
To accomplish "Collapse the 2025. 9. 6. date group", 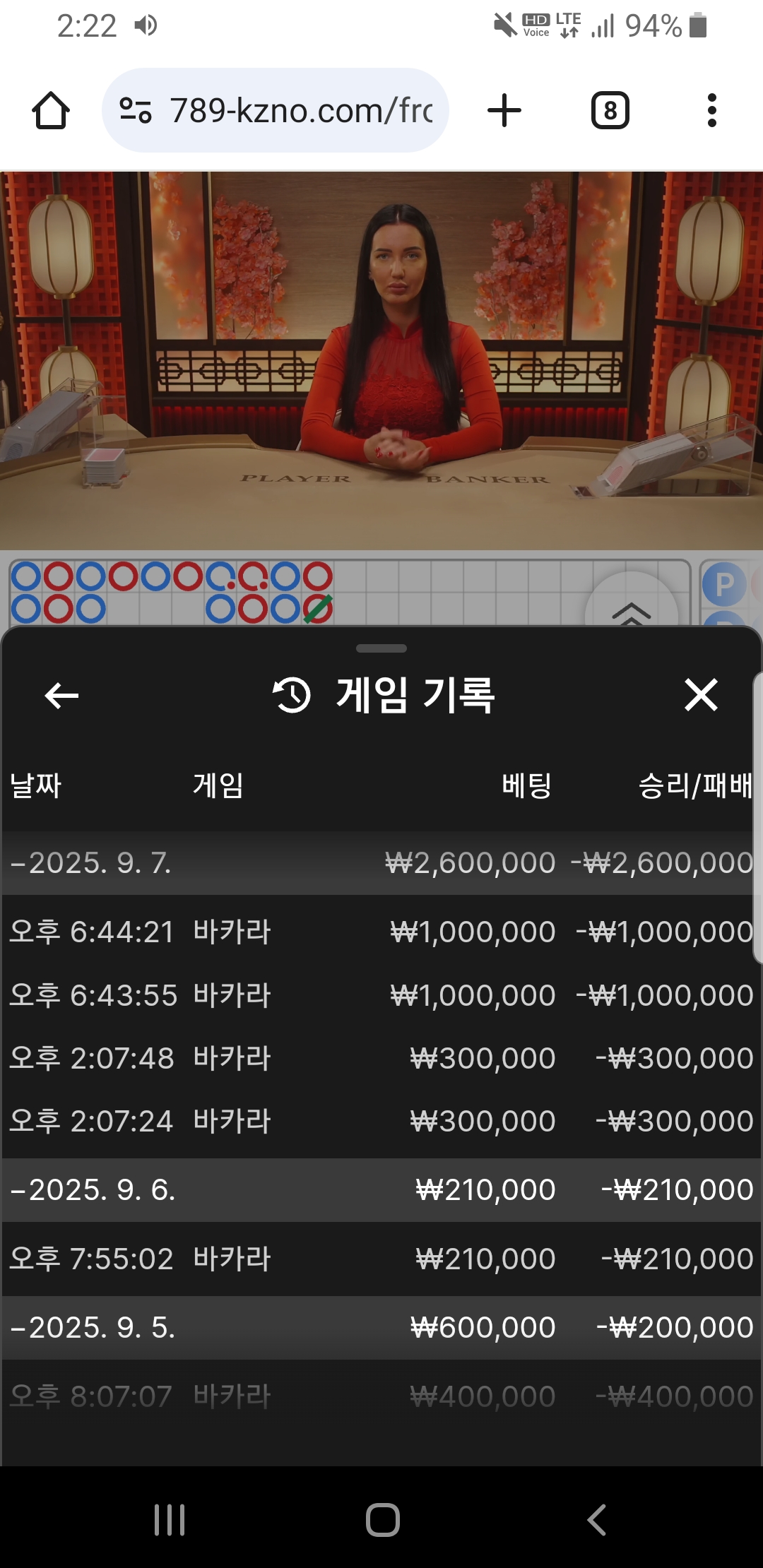I will pos(92,1190).
